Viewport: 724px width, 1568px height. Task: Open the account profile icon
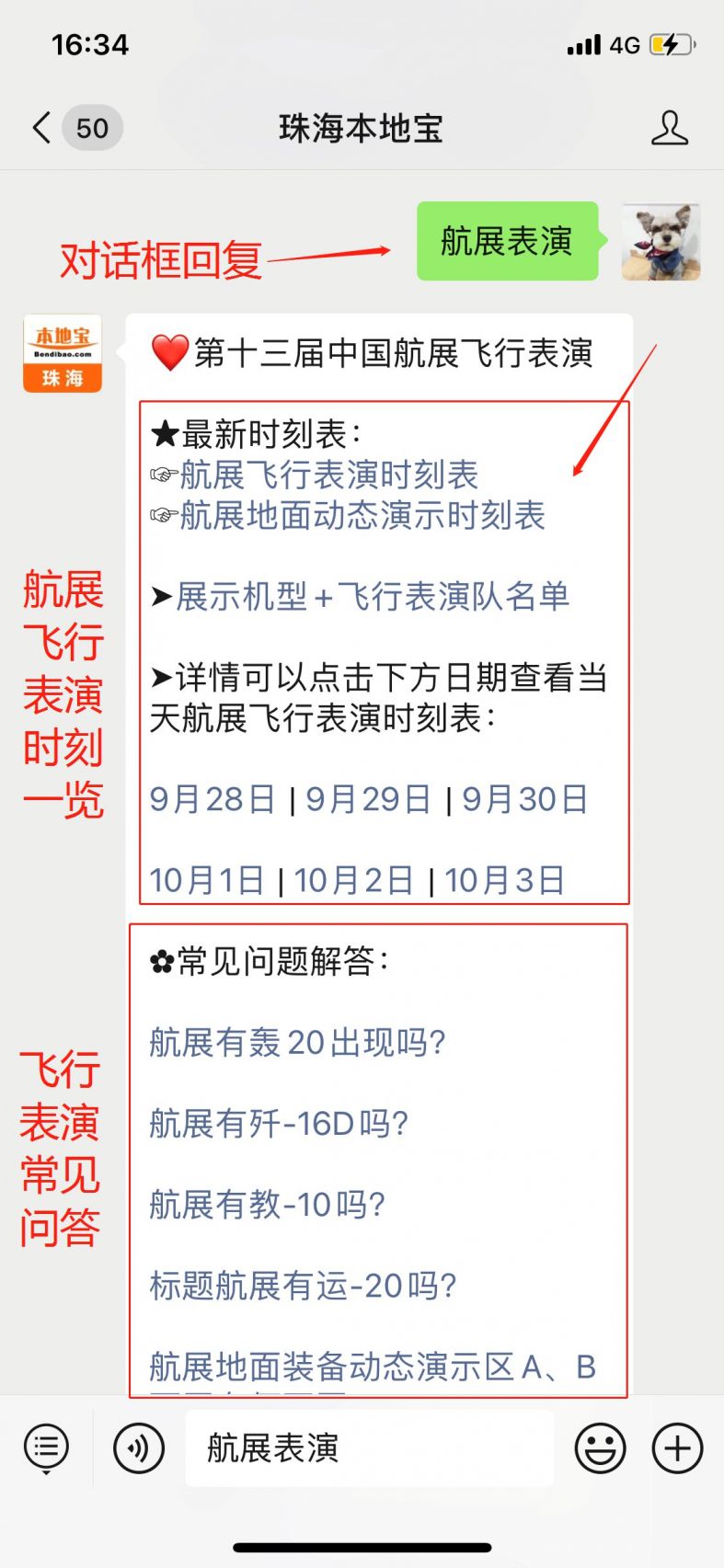[x=669, y=128]
